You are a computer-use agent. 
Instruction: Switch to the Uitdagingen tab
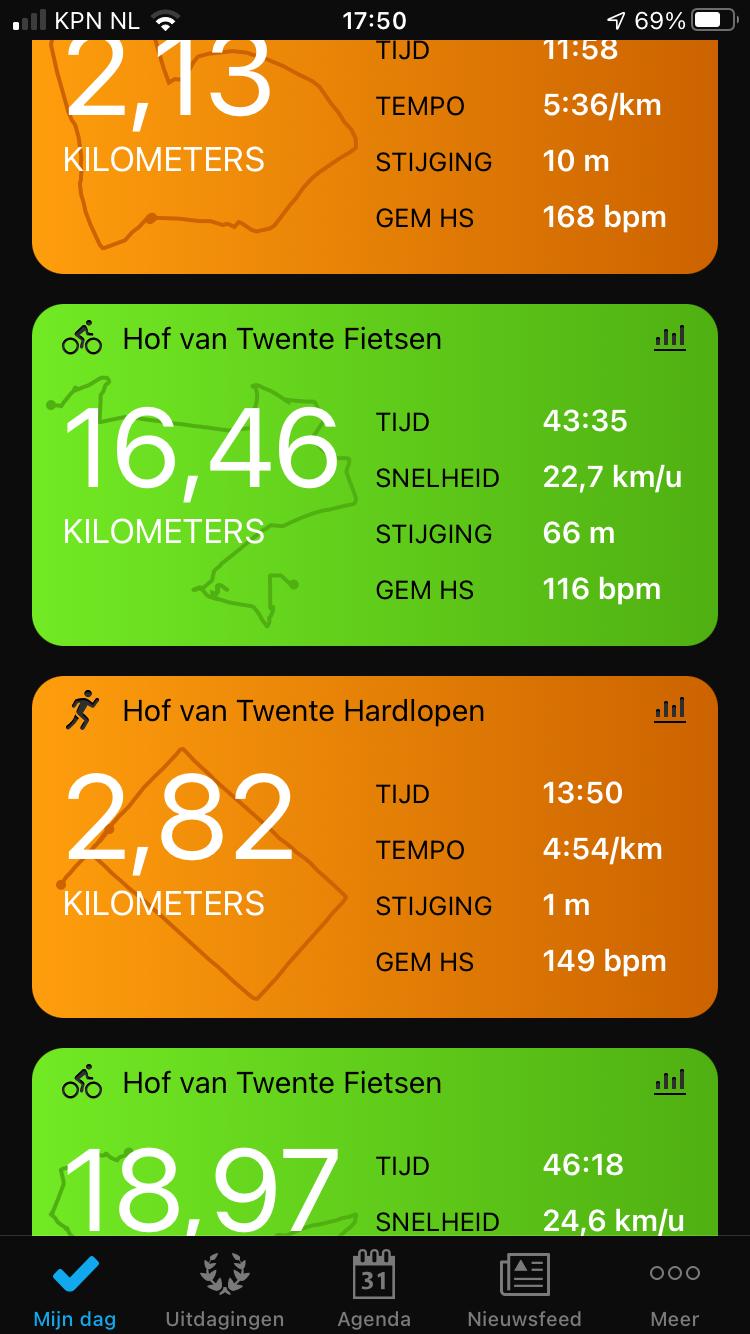coord(225,1290)
